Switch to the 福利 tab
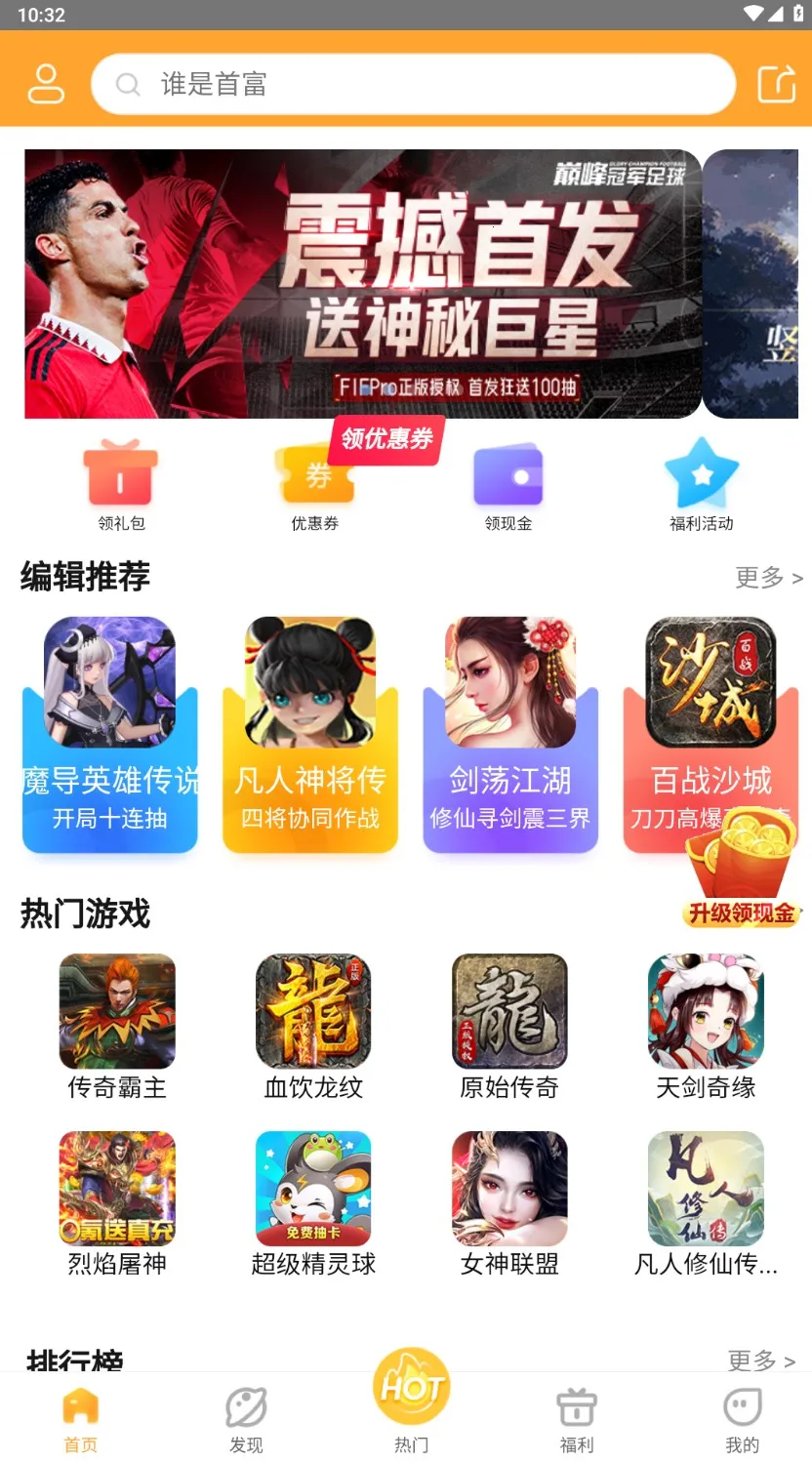The image size is (812, 1462). point(576,1420)
